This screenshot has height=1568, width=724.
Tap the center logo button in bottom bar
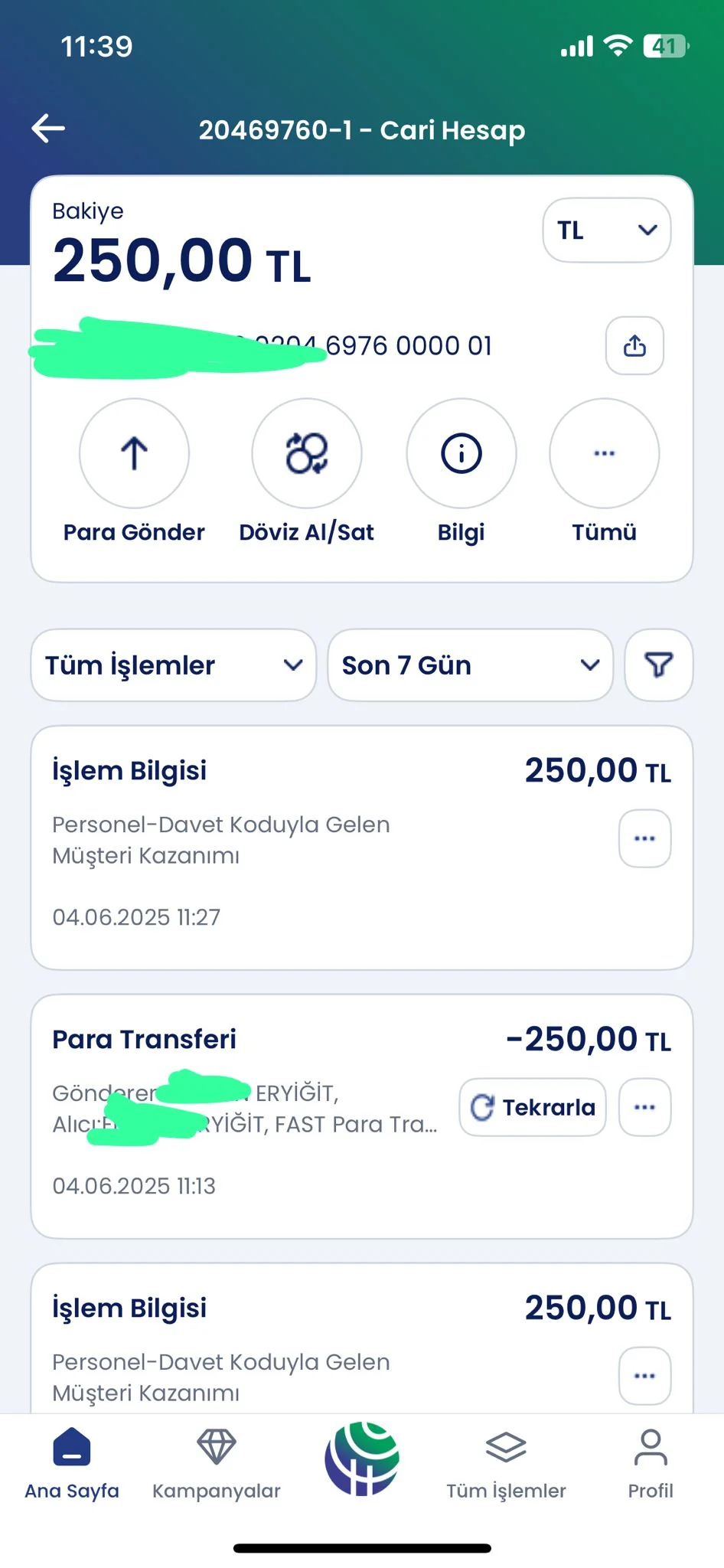coord(362,1459)
